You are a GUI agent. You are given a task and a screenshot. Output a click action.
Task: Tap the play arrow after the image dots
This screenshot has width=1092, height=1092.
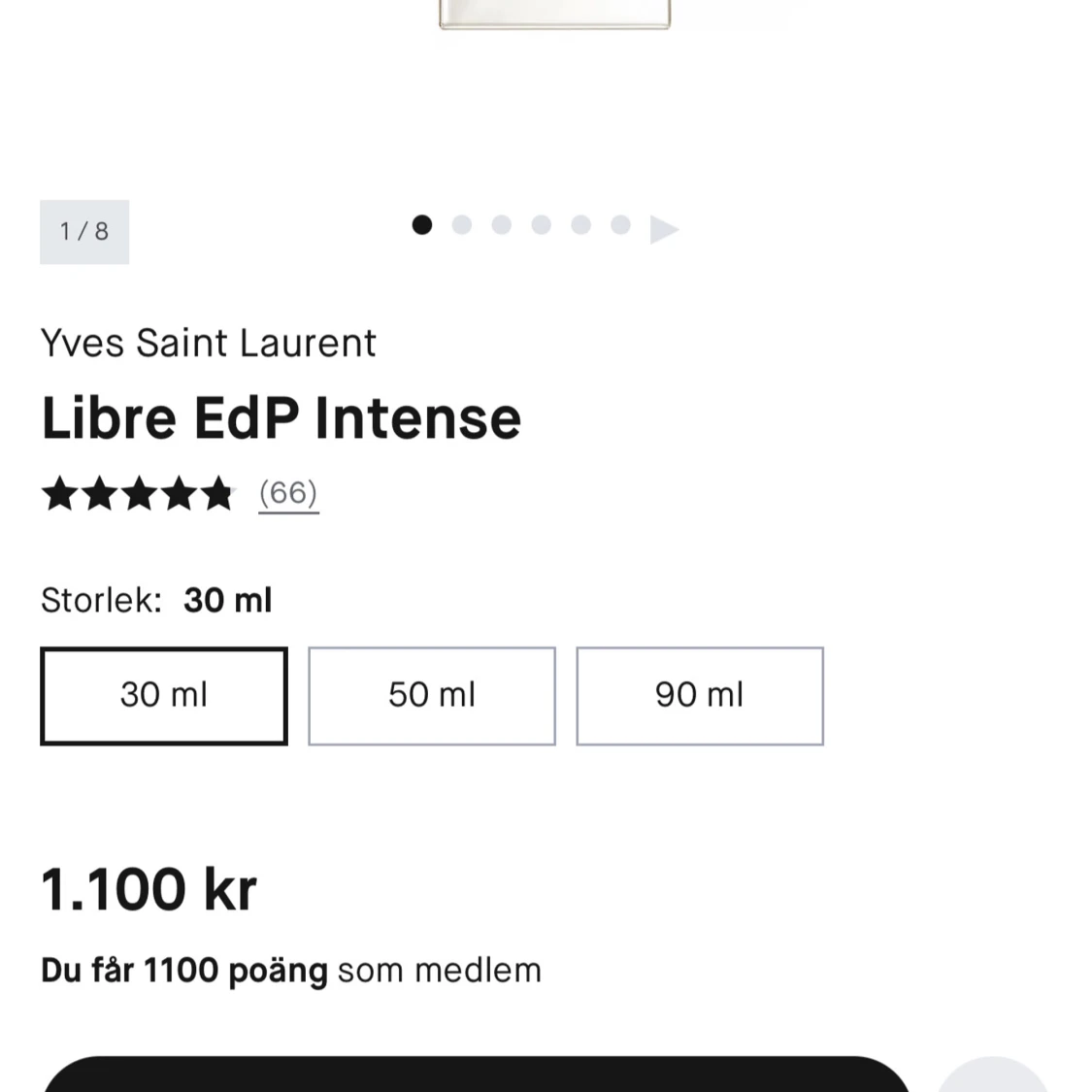coord(664,230)
